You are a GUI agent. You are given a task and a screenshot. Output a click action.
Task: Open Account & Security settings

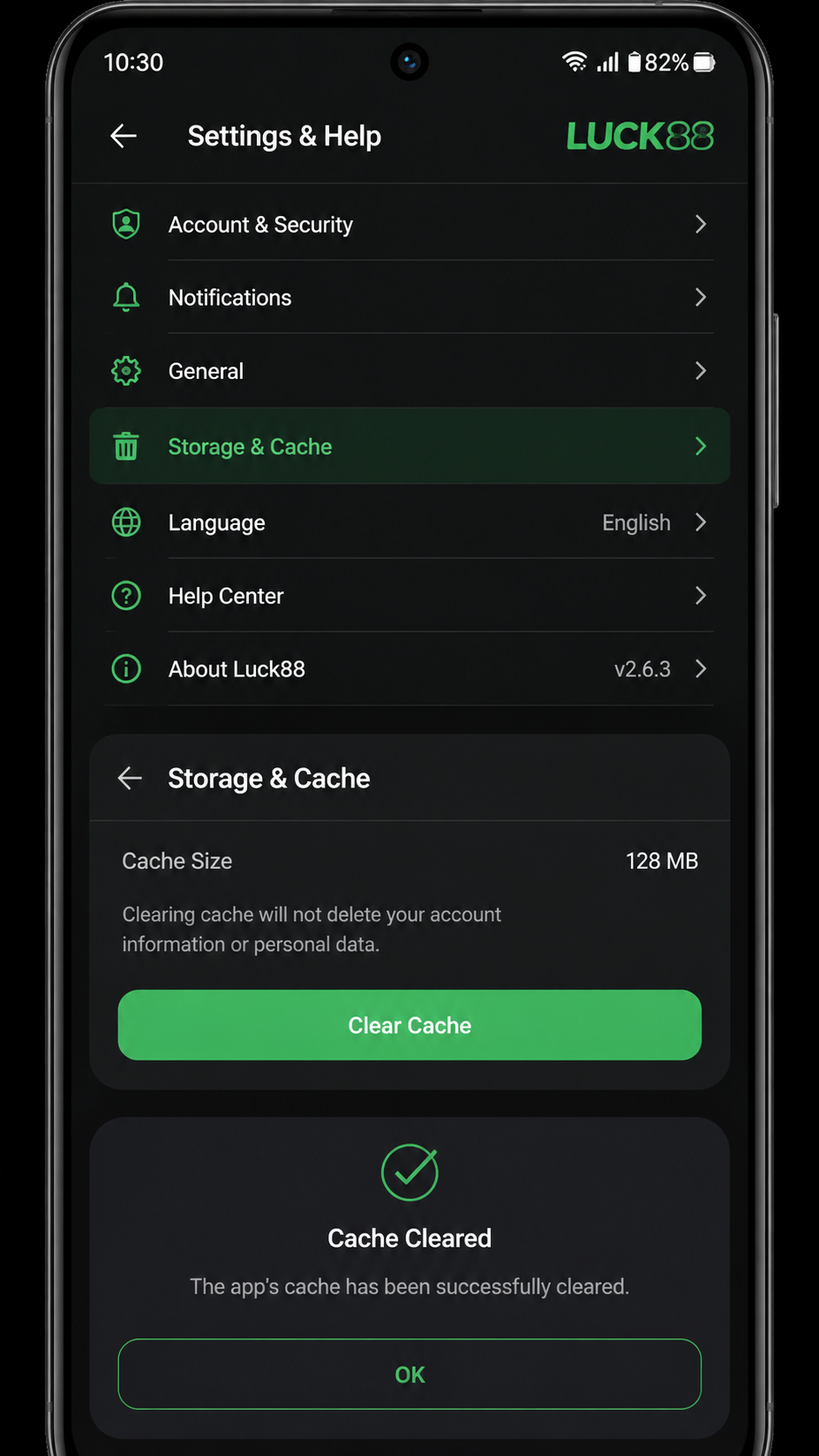pyautogui.click(x=409, y=224)
